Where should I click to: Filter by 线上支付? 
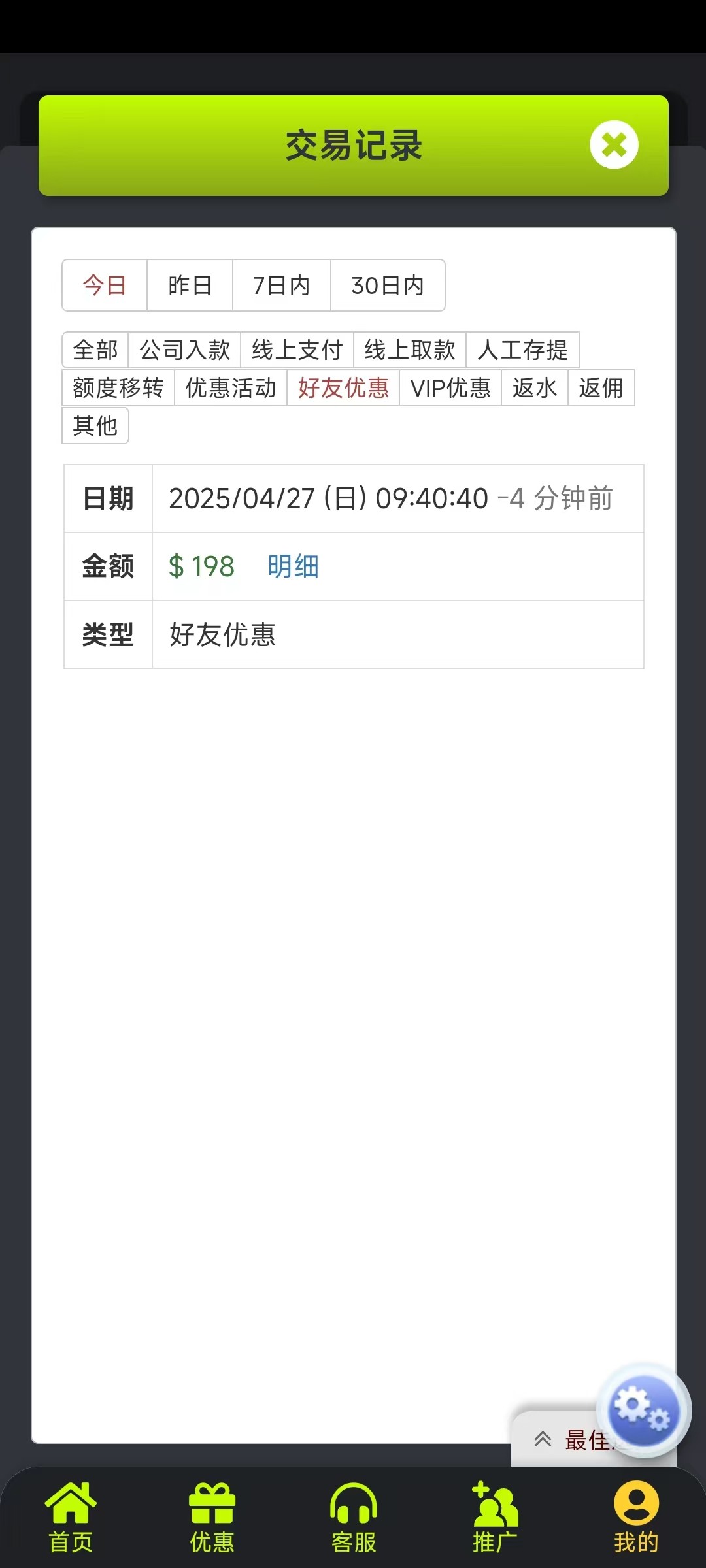pyautogui.click(x=297, y=350)
